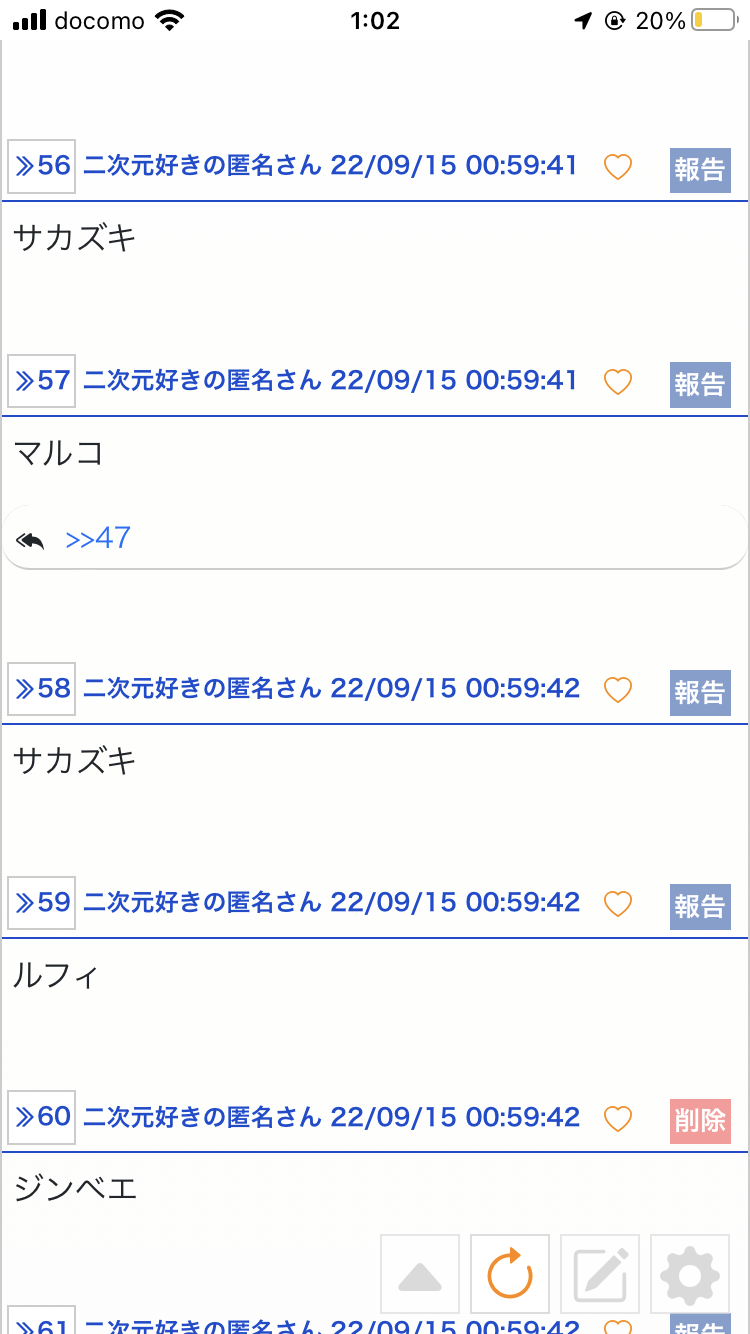This screenshot has width=750, height=1334.
Task: Jump to top with the up arrow
Action: click(x=420, y=1274)
